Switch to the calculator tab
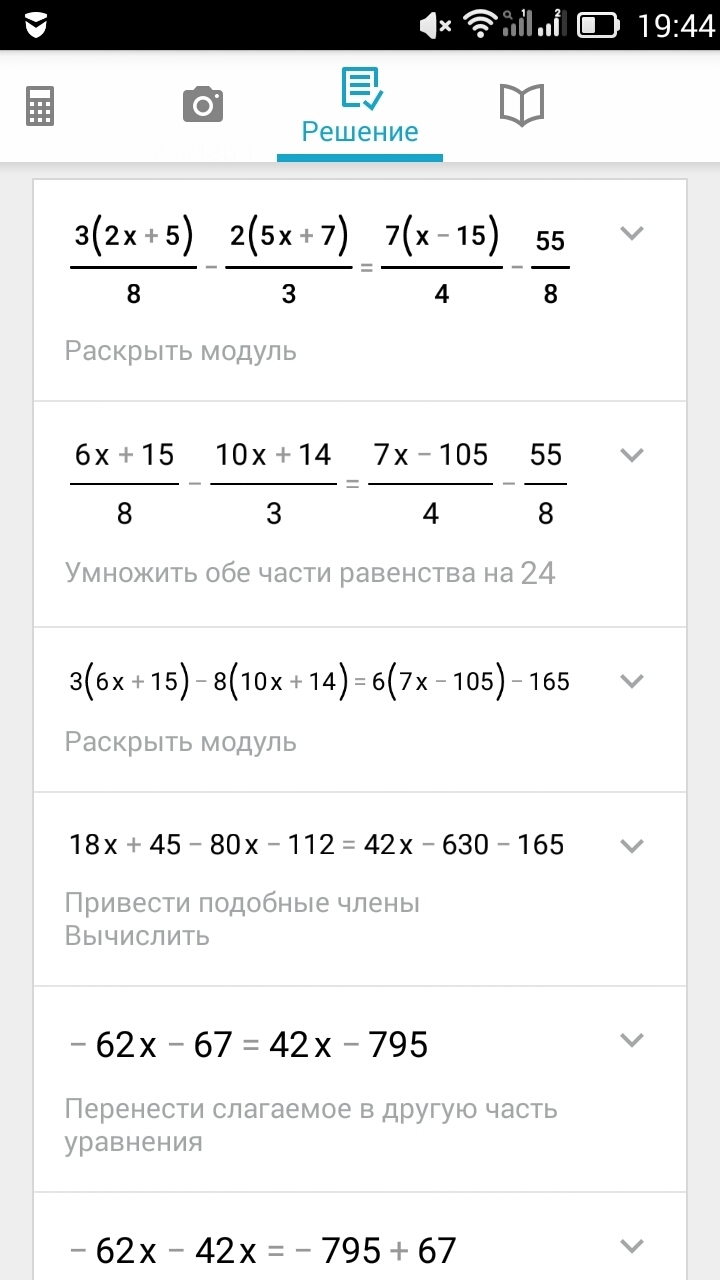The image size is (720, 1280). 40,106
